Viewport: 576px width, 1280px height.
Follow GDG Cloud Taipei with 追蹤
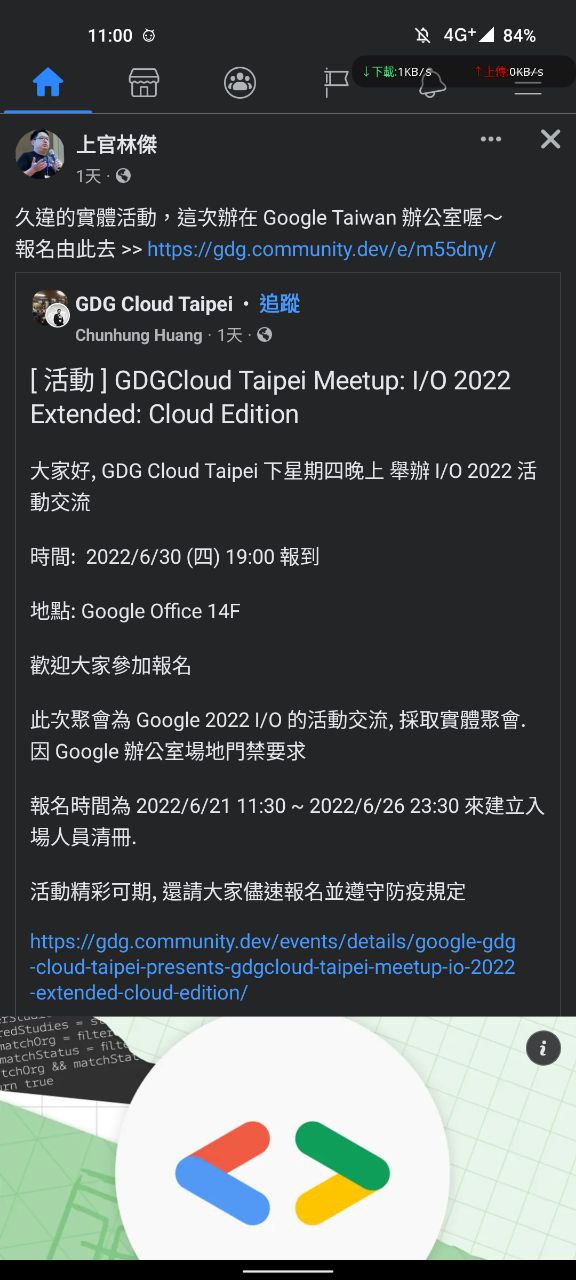[280, 304]
